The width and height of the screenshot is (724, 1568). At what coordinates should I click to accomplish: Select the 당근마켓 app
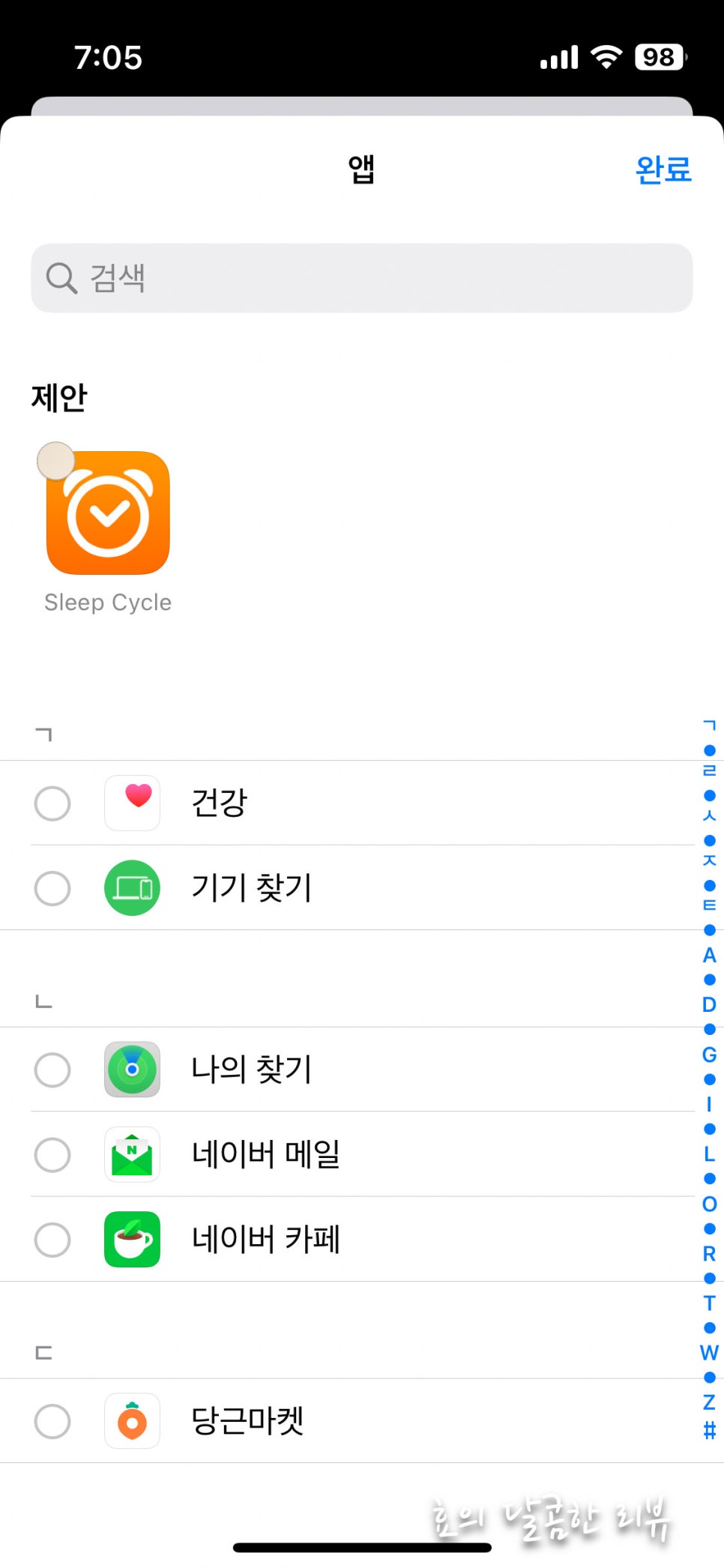pyautogui.click(x=362, y=1420)
